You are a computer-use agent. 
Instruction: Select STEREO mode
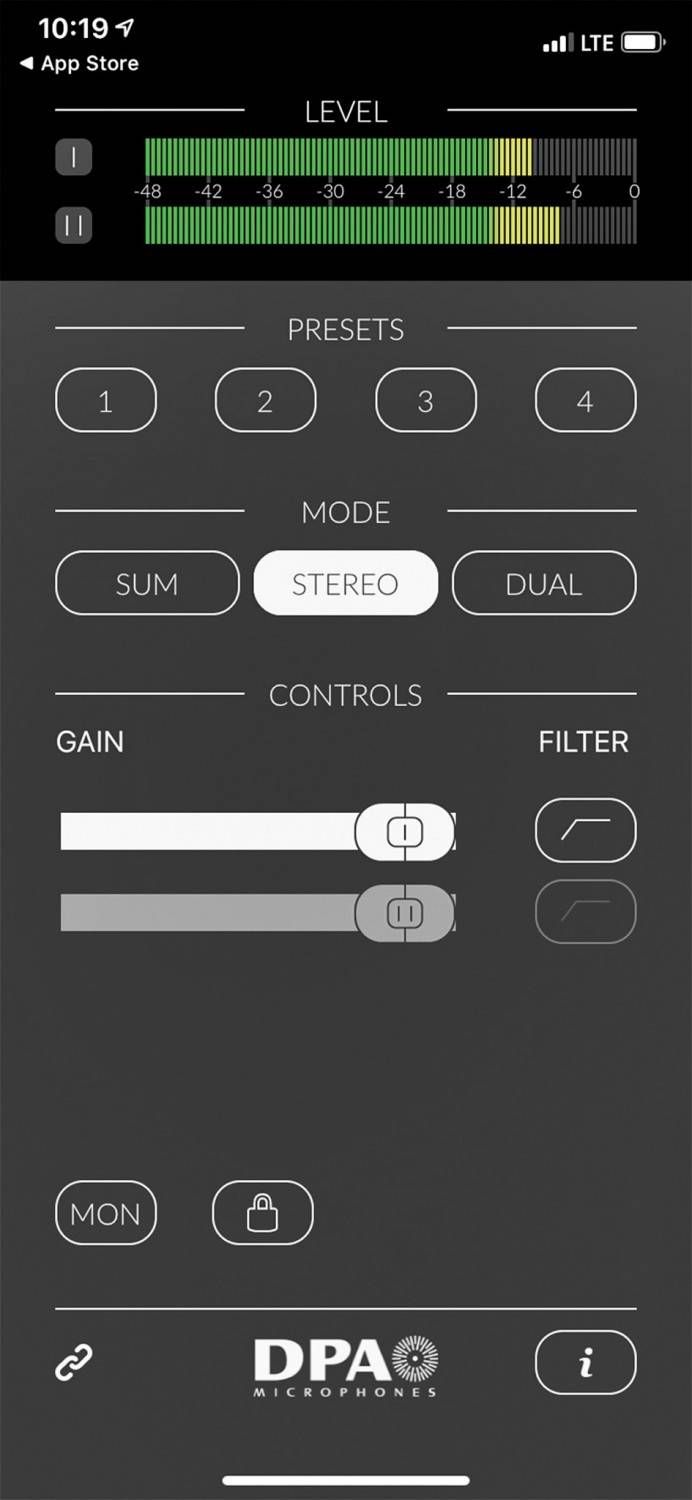click(x=345, y=584)
